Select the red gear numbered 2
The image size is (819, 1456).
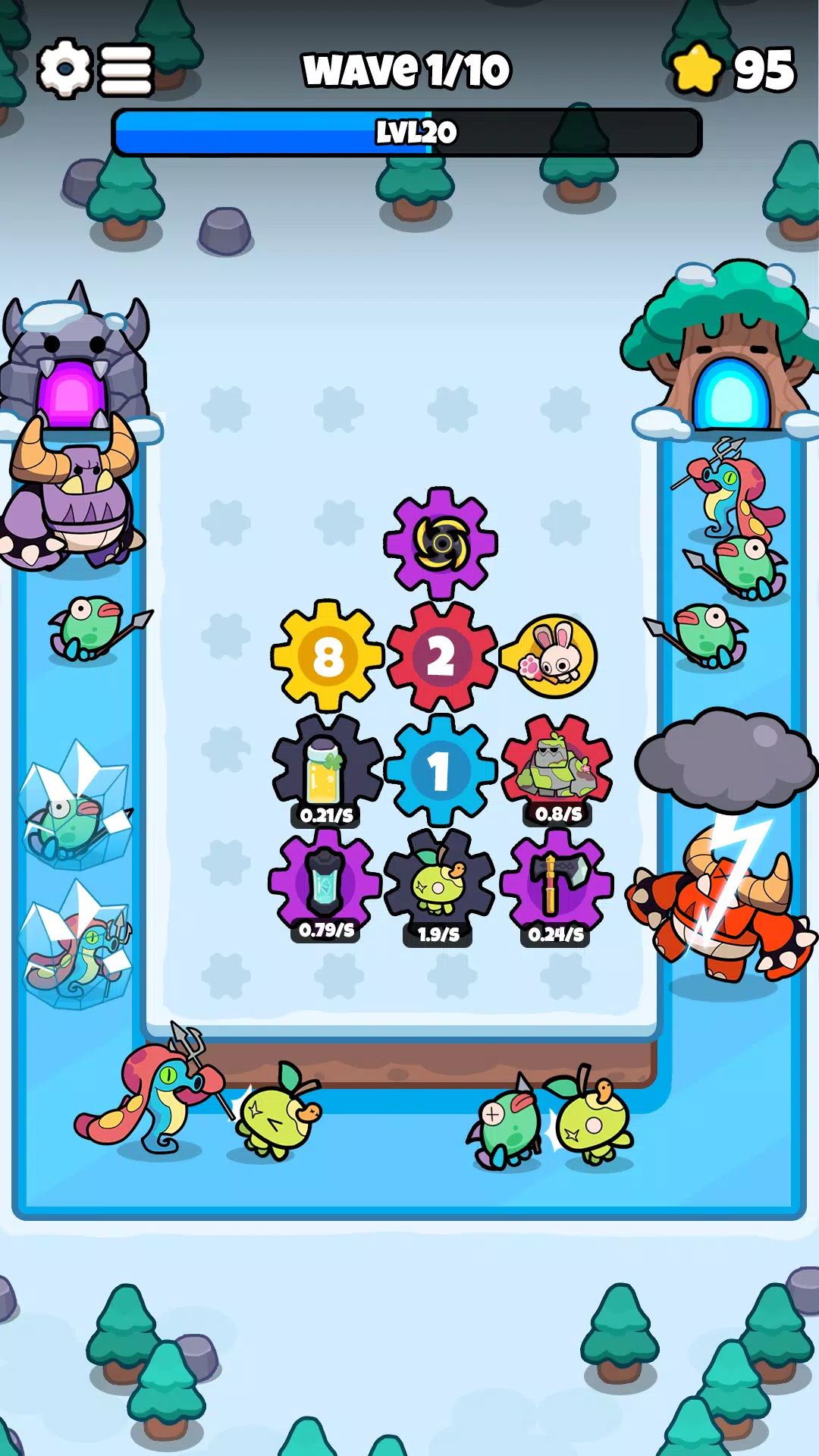441,657
